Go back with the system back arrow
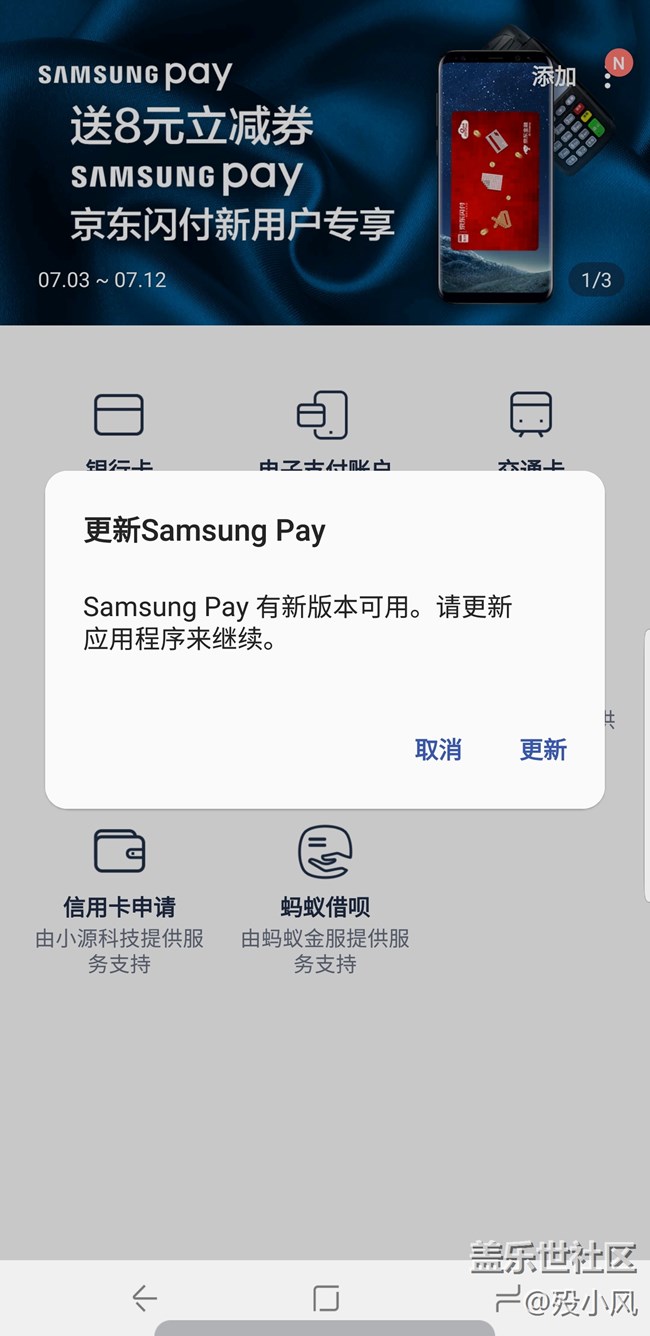Screen dimensions: 650x1336 (x=145, y=1298)
